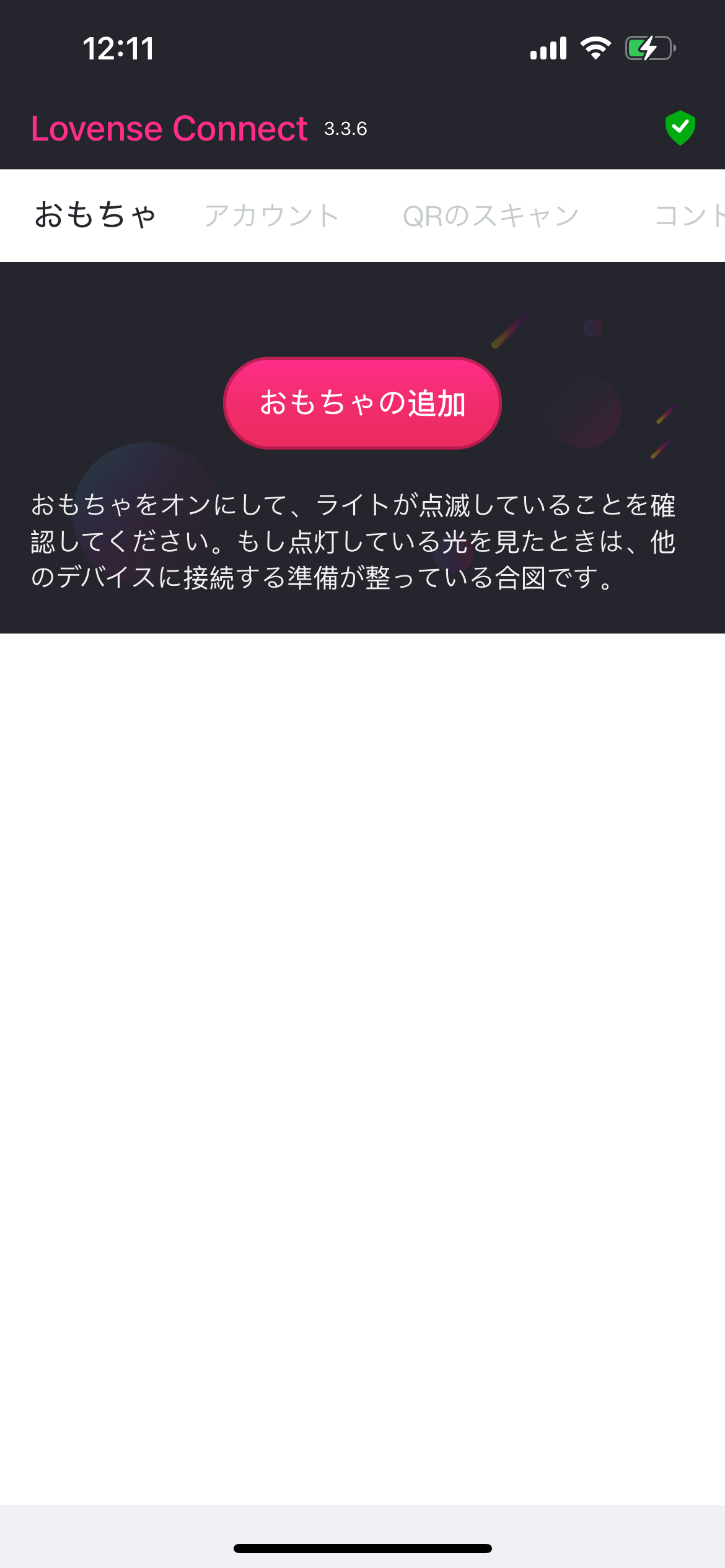Tap the Lovense Connect app title
The width and height of the screenshot is (725, 1568).
[x=169, y=128]
